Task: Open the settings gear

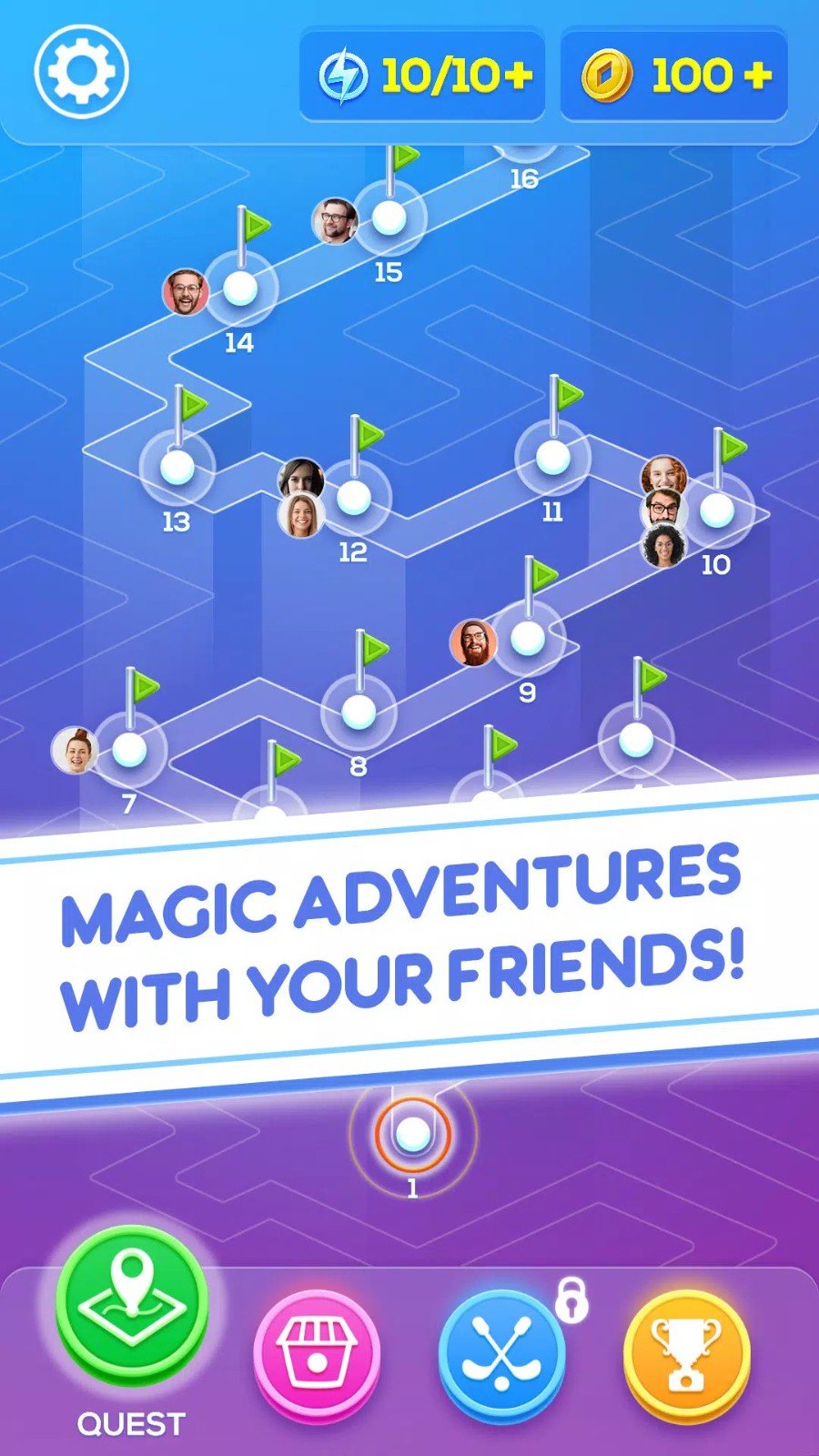Action: click(82, 71)
